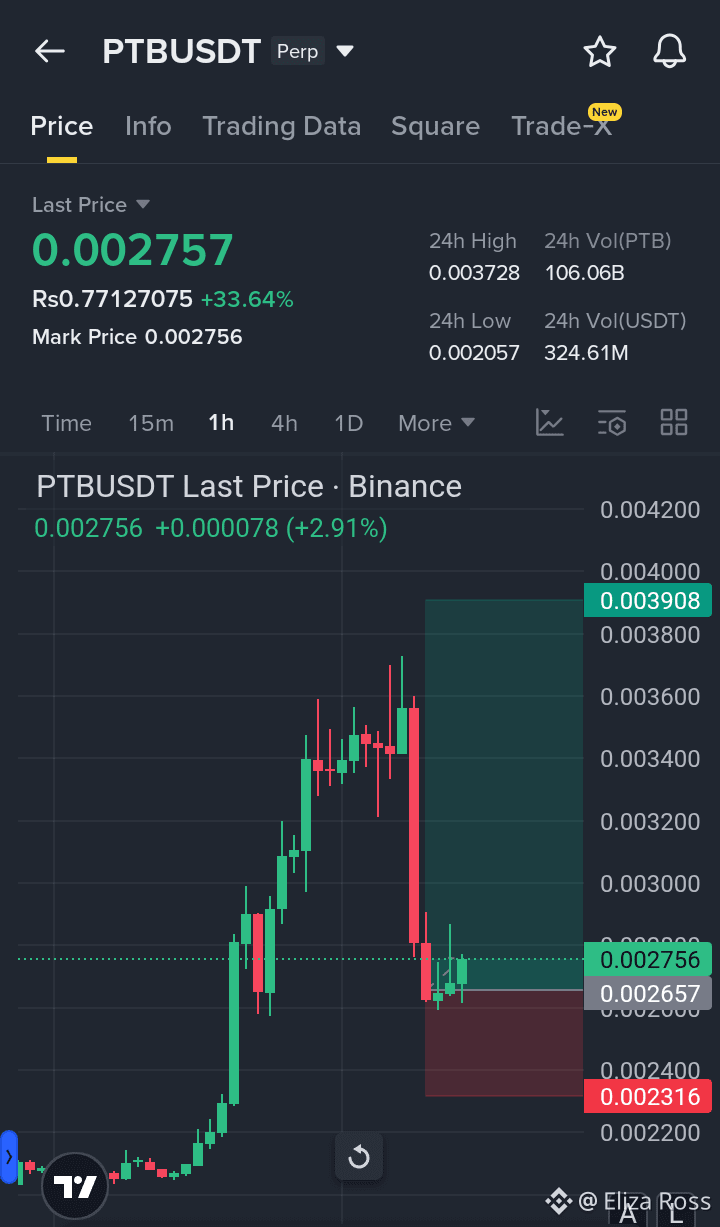
Task: Click the TradingView logo
Action: coord(75,1185)
